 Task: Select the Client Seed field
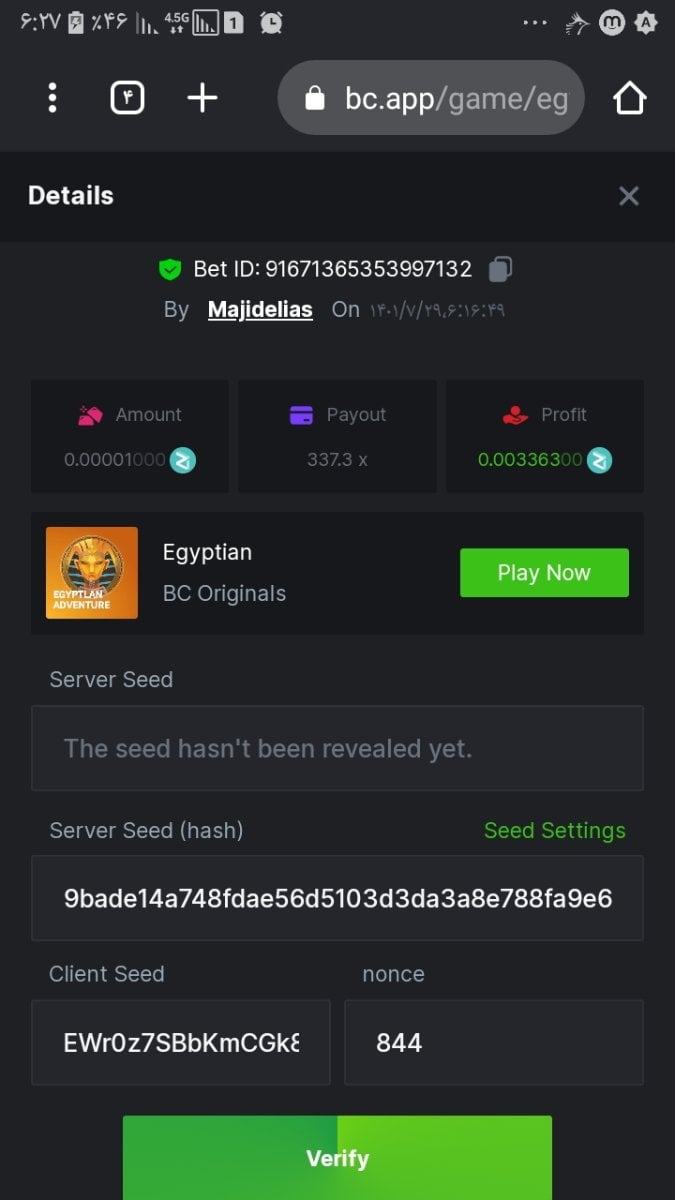(x=181, y=1043)
